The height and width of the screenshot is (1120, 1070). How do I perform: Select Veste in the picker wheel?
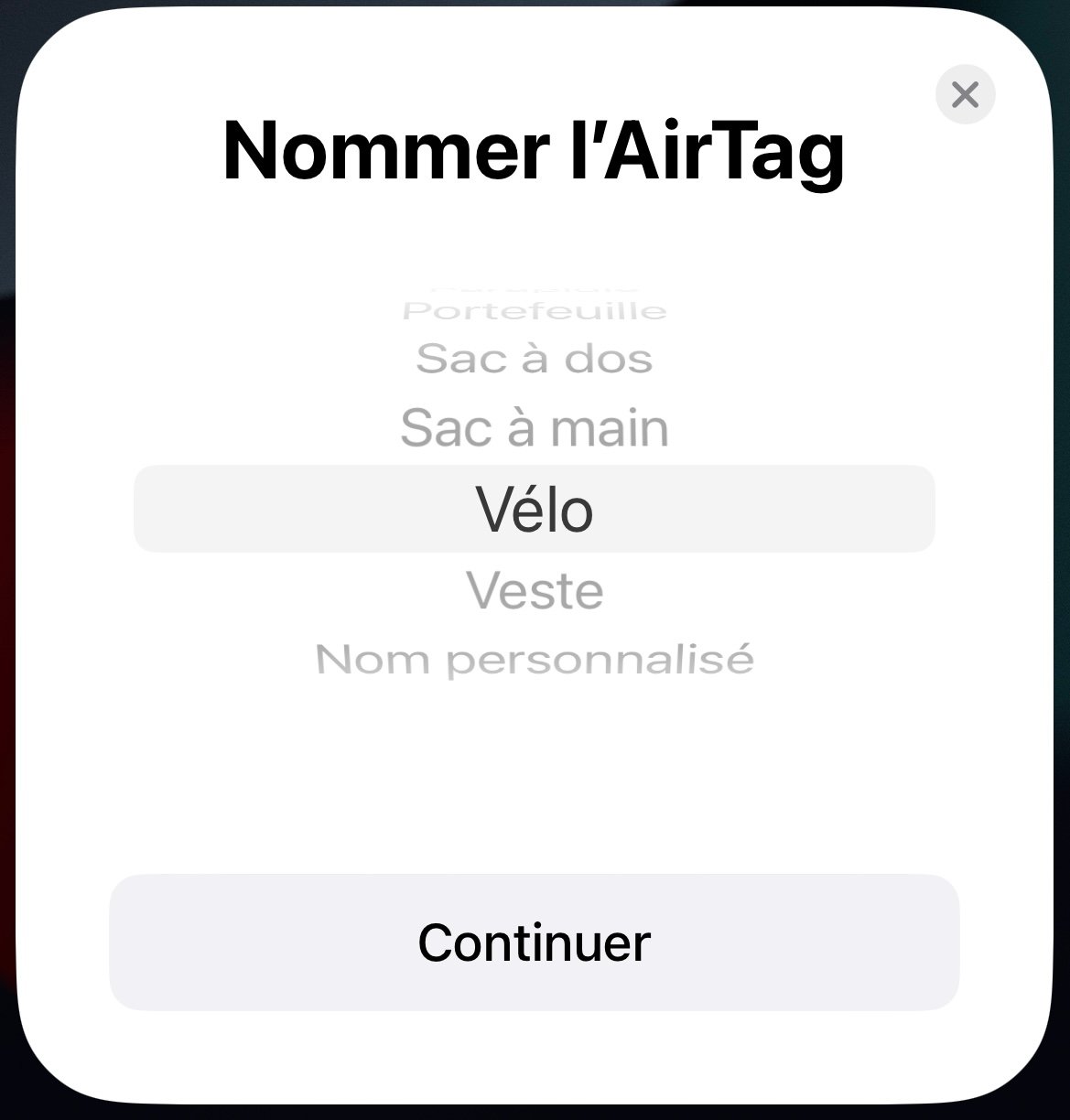[535, 588]
